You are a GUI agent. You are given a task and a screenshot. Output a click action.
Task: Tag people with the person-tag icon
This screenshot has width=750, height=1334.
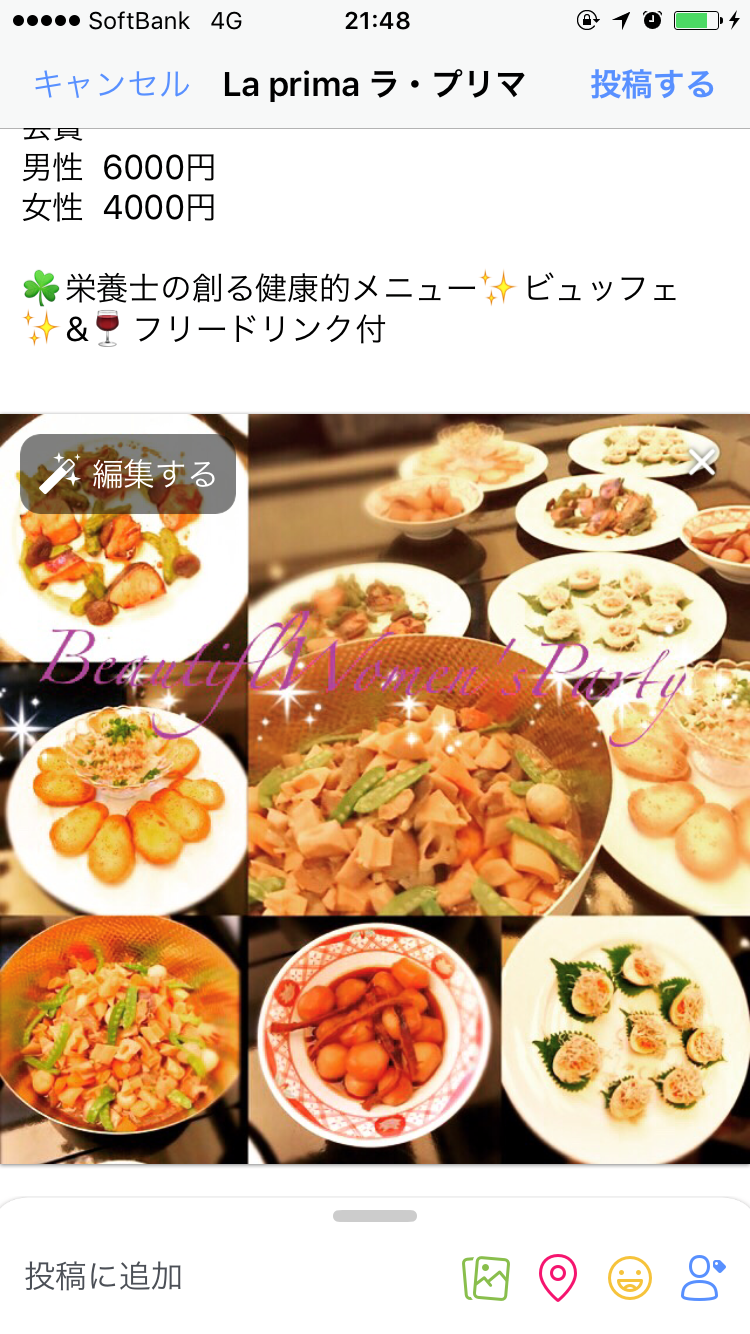[x=702, y=1277]
